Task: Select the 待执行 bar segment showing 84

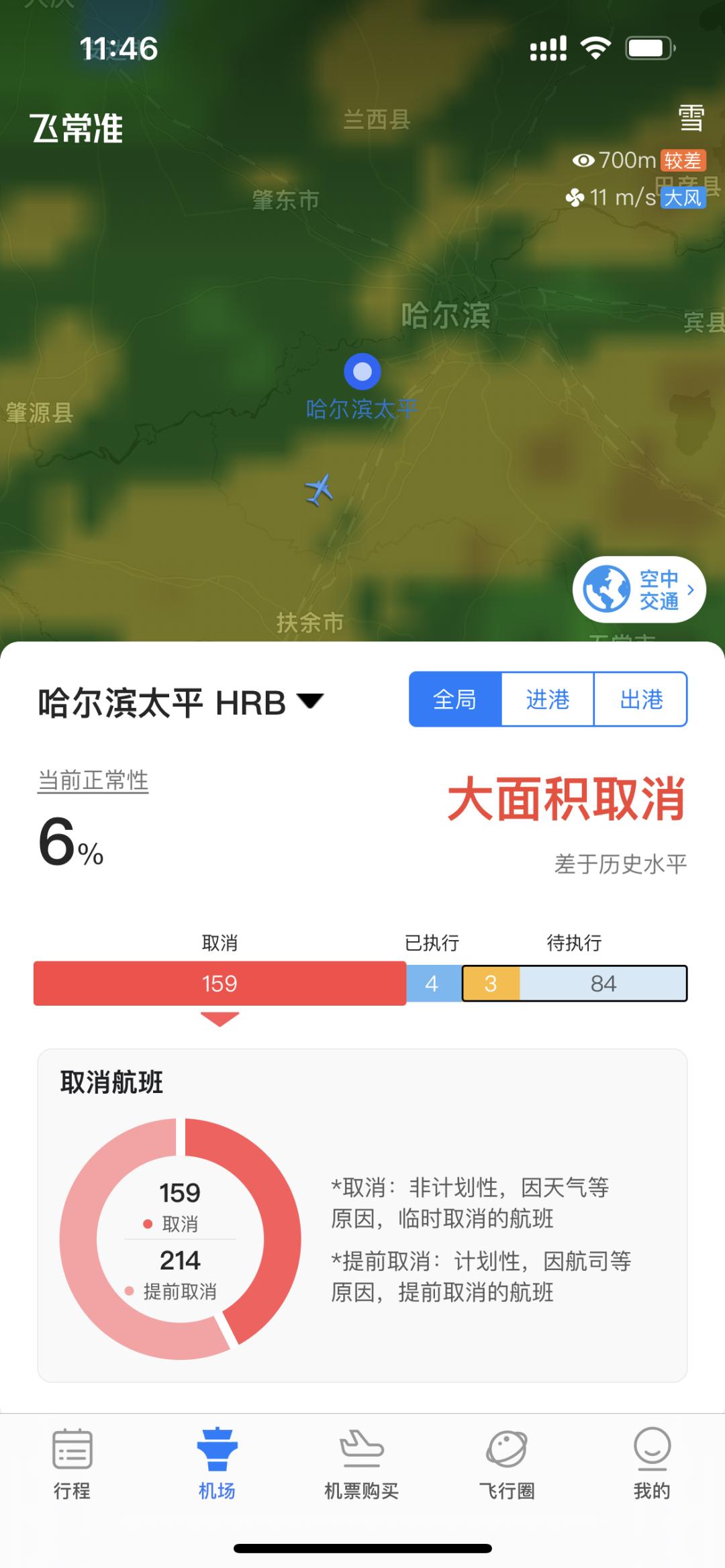Action: pyautogui.click(x=603, y=984)
